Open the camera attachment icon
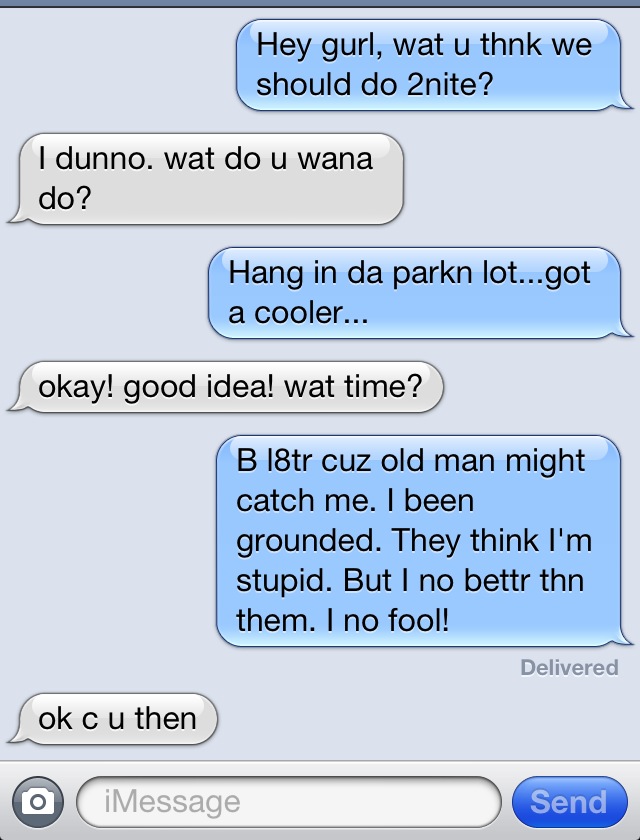Viewport: 640px width, 840px height. (x=38, y=801)
